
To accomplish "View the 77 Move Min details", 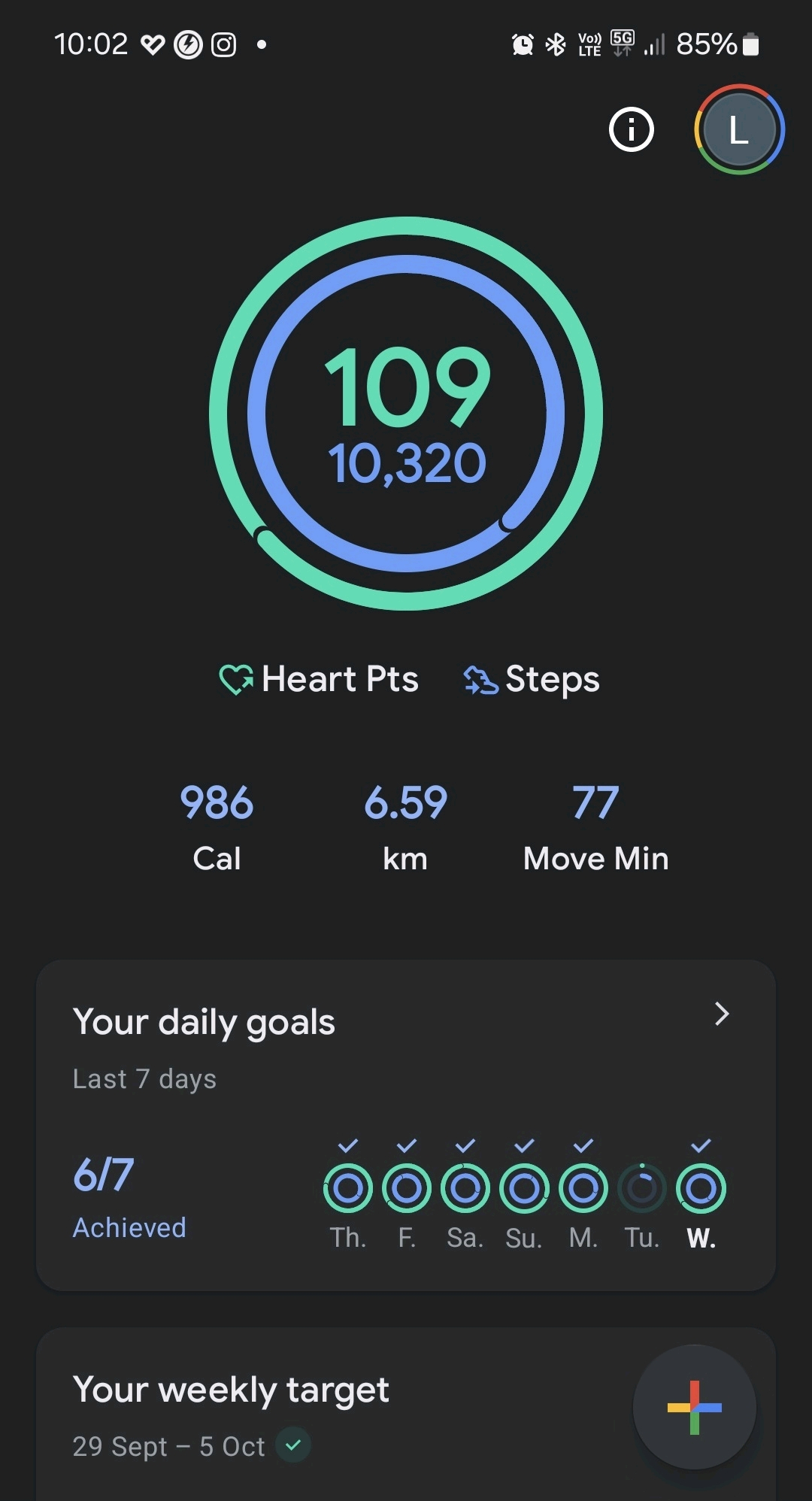I will pyautogui.click(x=595, y=827).
